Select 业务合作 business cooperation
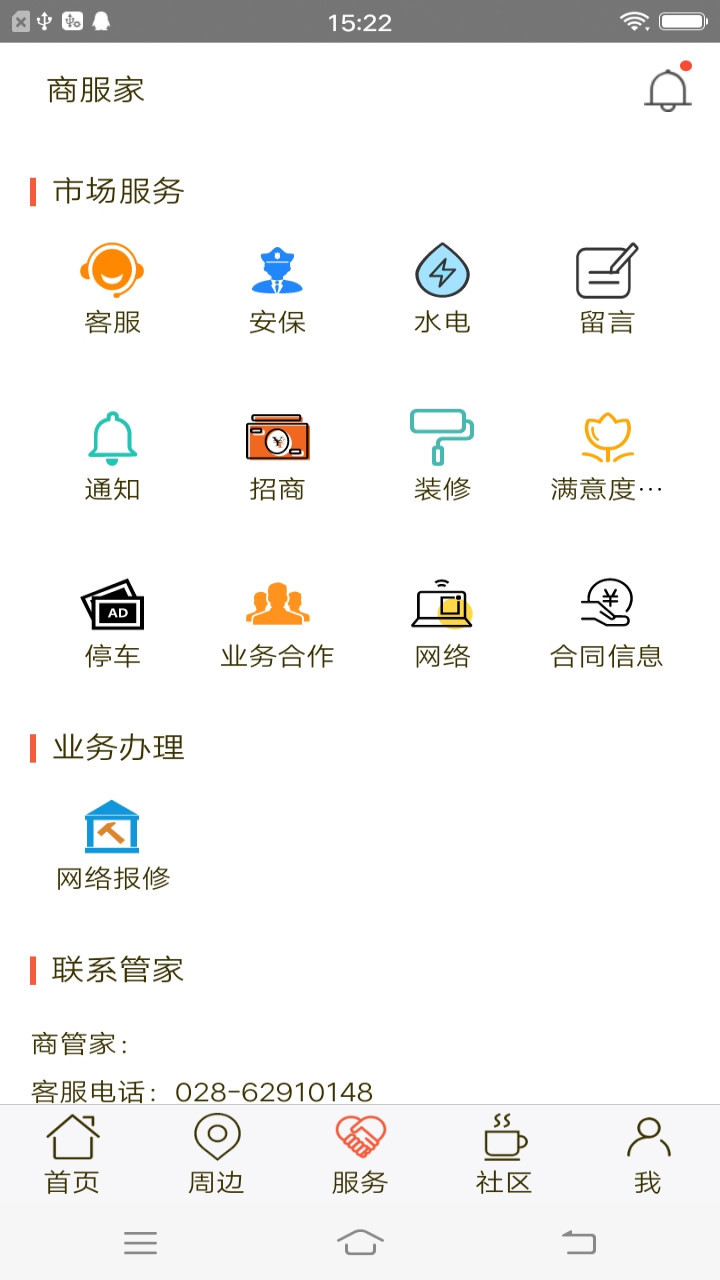Screen dimensions: 720x1280 pos(277,624)
